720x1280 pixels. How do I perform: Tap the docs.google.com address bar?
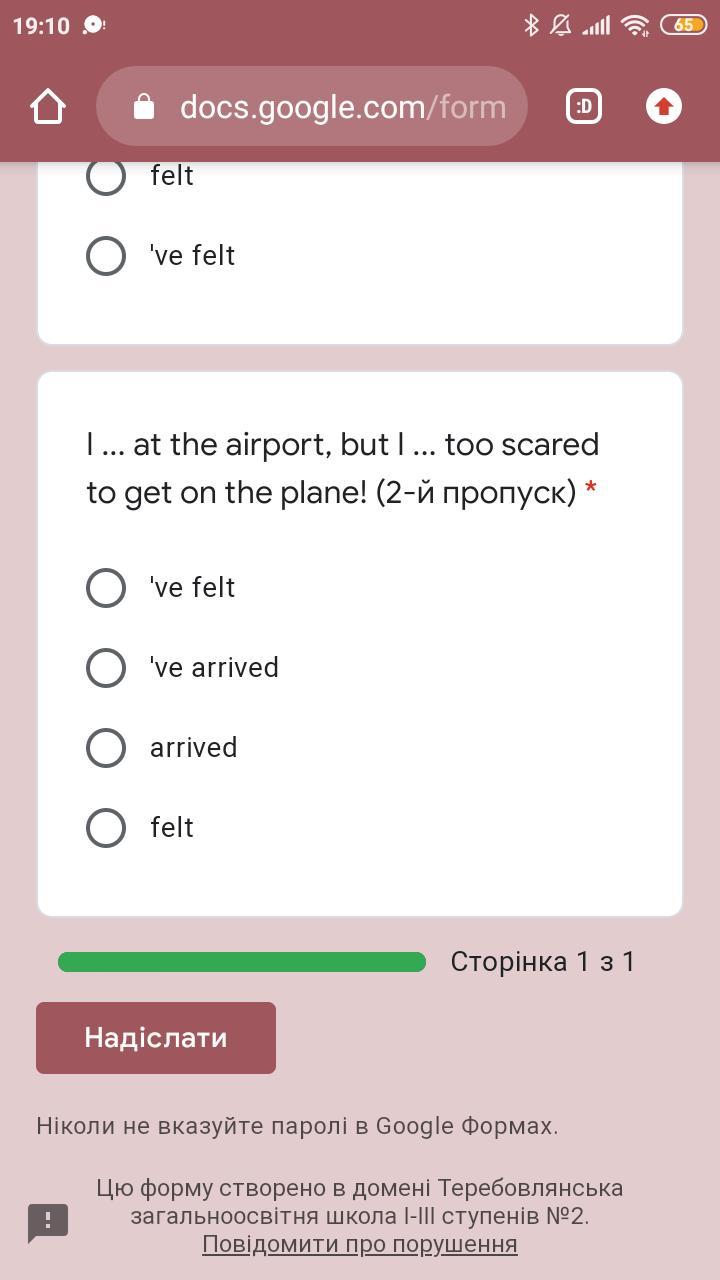[312, 106]
